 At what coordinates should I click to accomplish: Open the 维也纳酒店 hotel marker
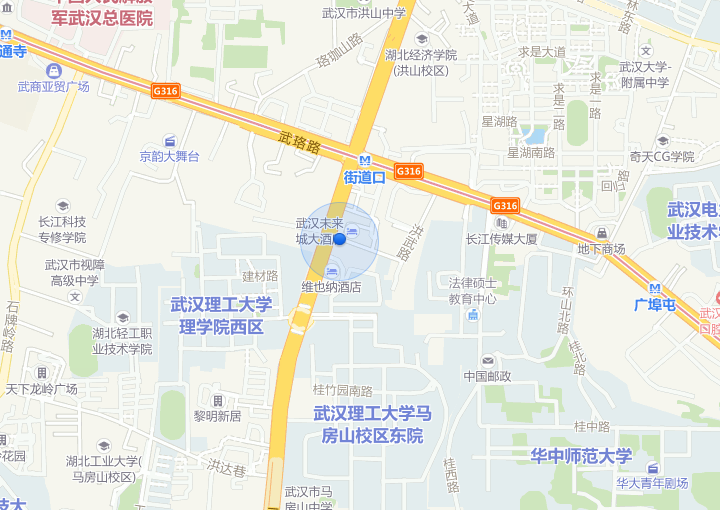tap(332, 271)
